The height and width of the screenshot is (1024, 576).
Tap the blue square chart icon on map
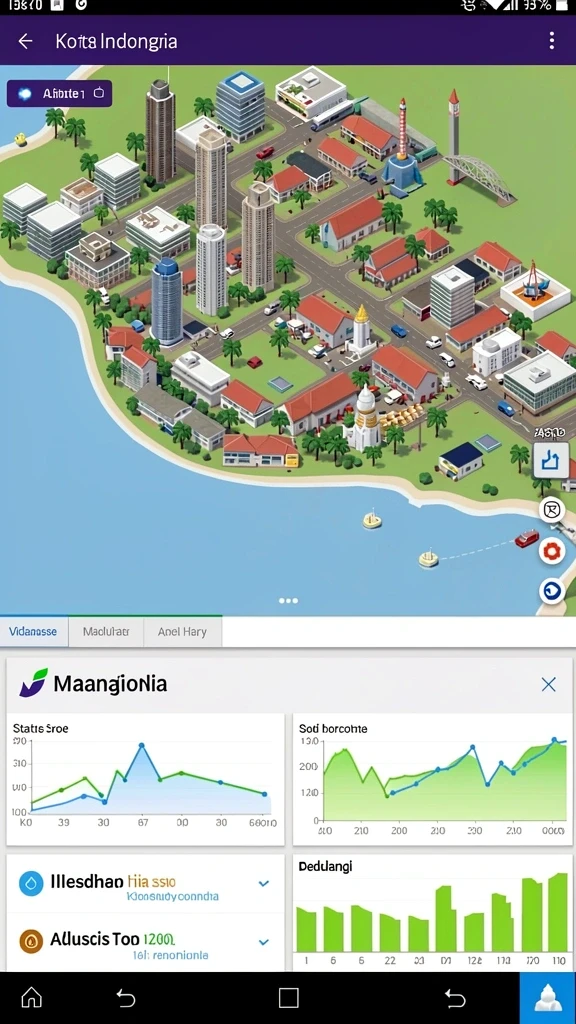[551, 460]
